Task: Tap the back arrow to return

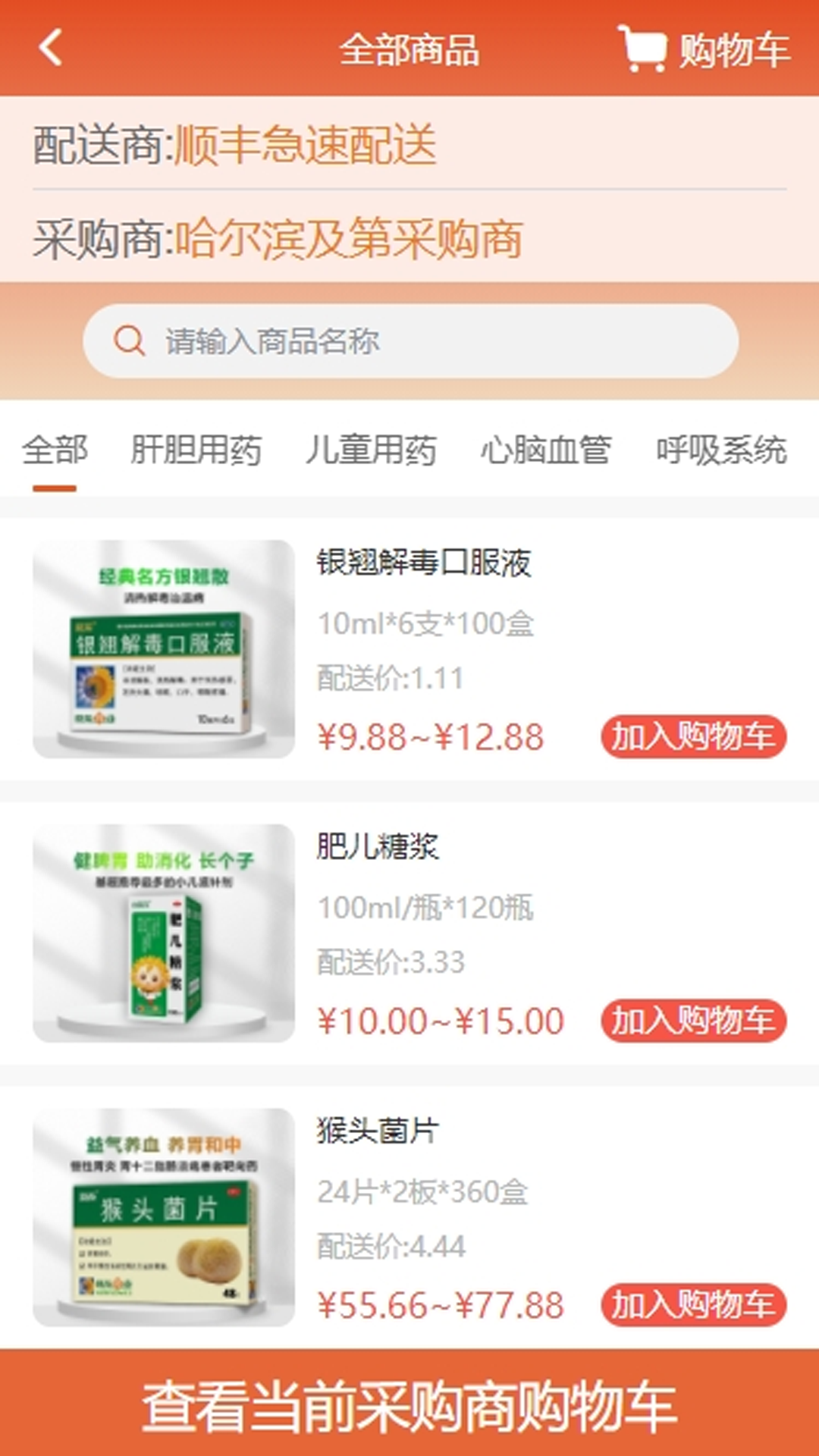Action: click(x=48, y=48)
